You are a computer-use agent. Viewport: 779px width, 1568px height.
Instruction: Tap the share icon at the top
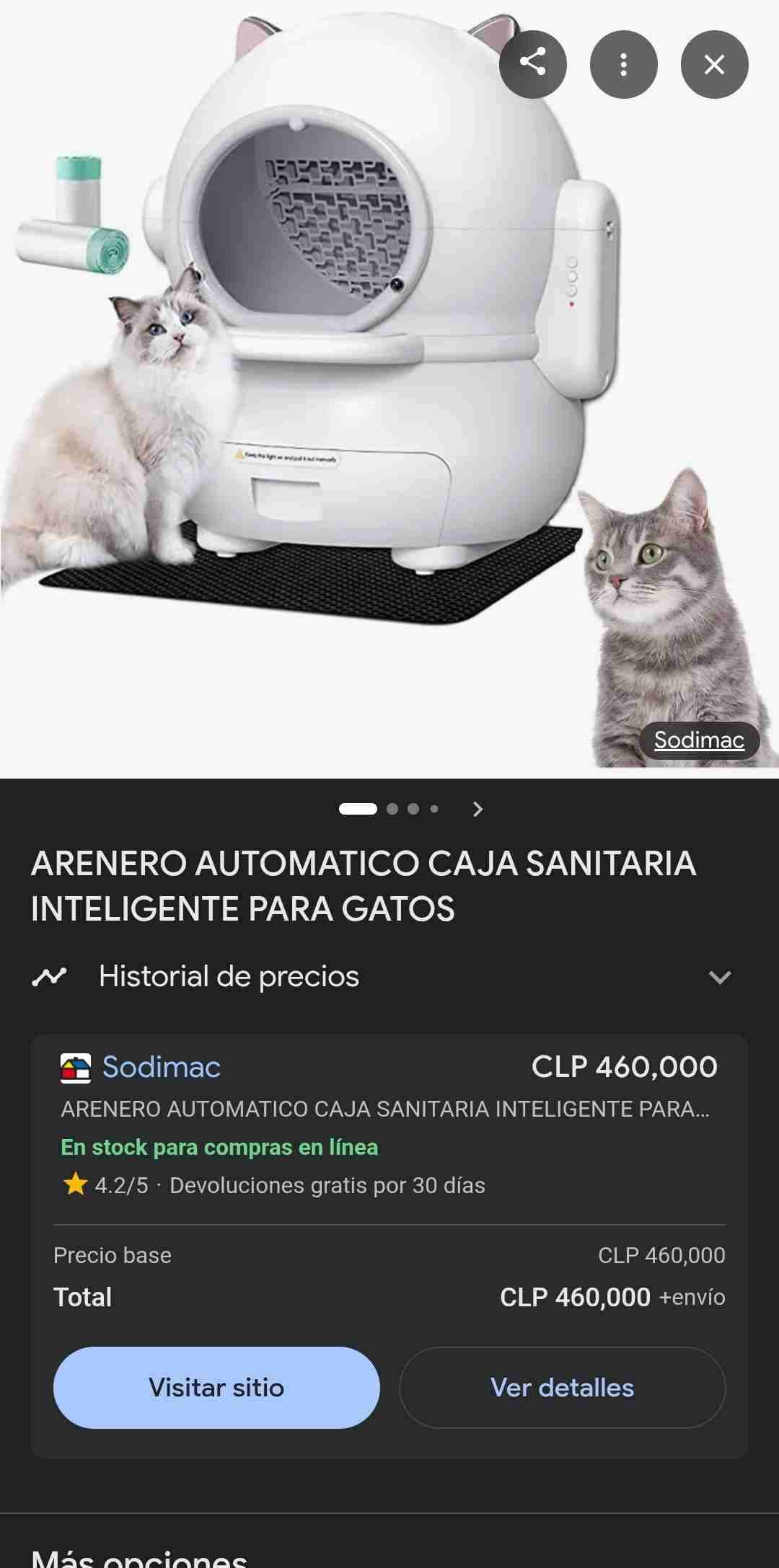tap(534, 64)
